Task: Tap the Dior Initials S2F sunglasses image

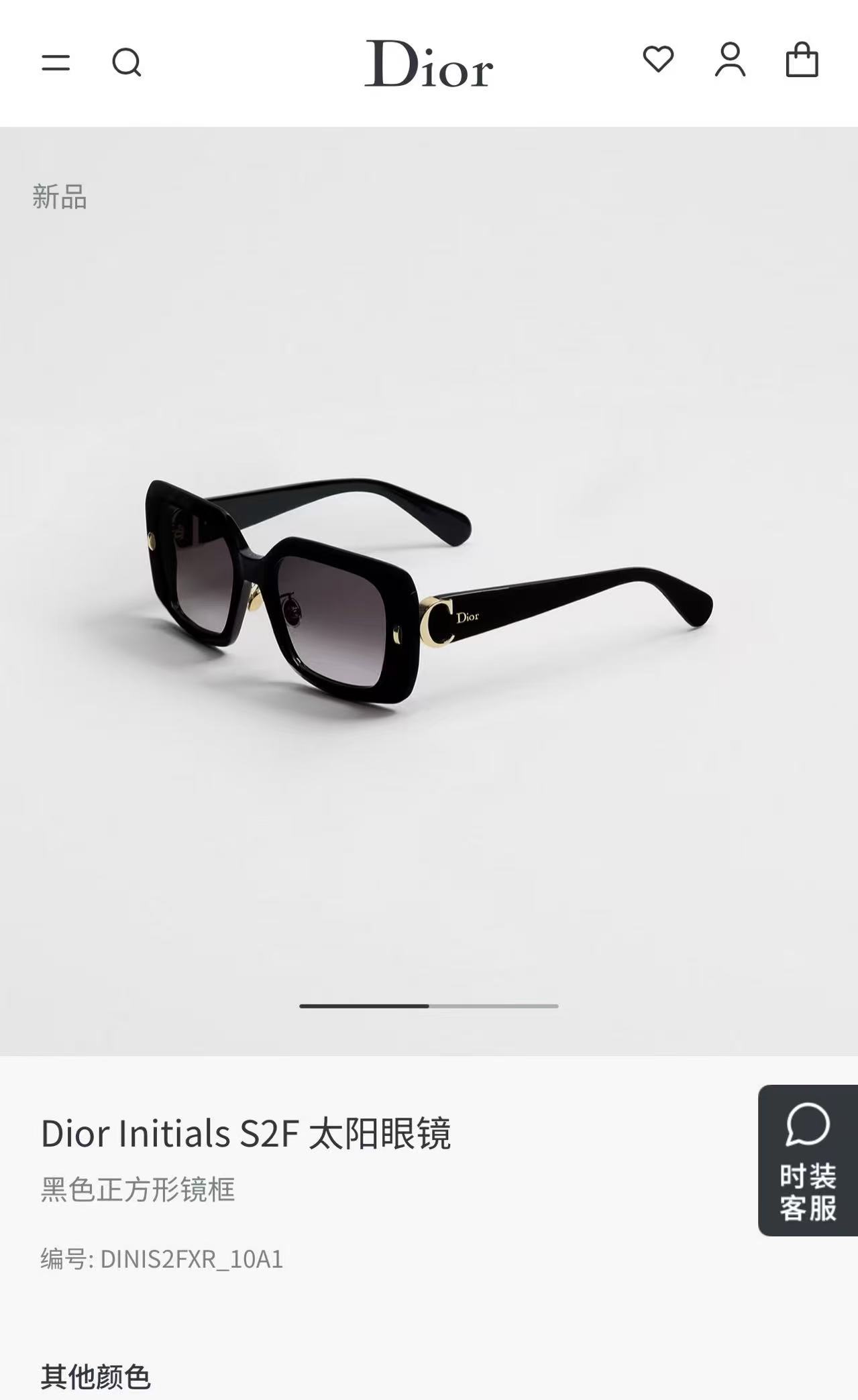Action: [429, 591]
